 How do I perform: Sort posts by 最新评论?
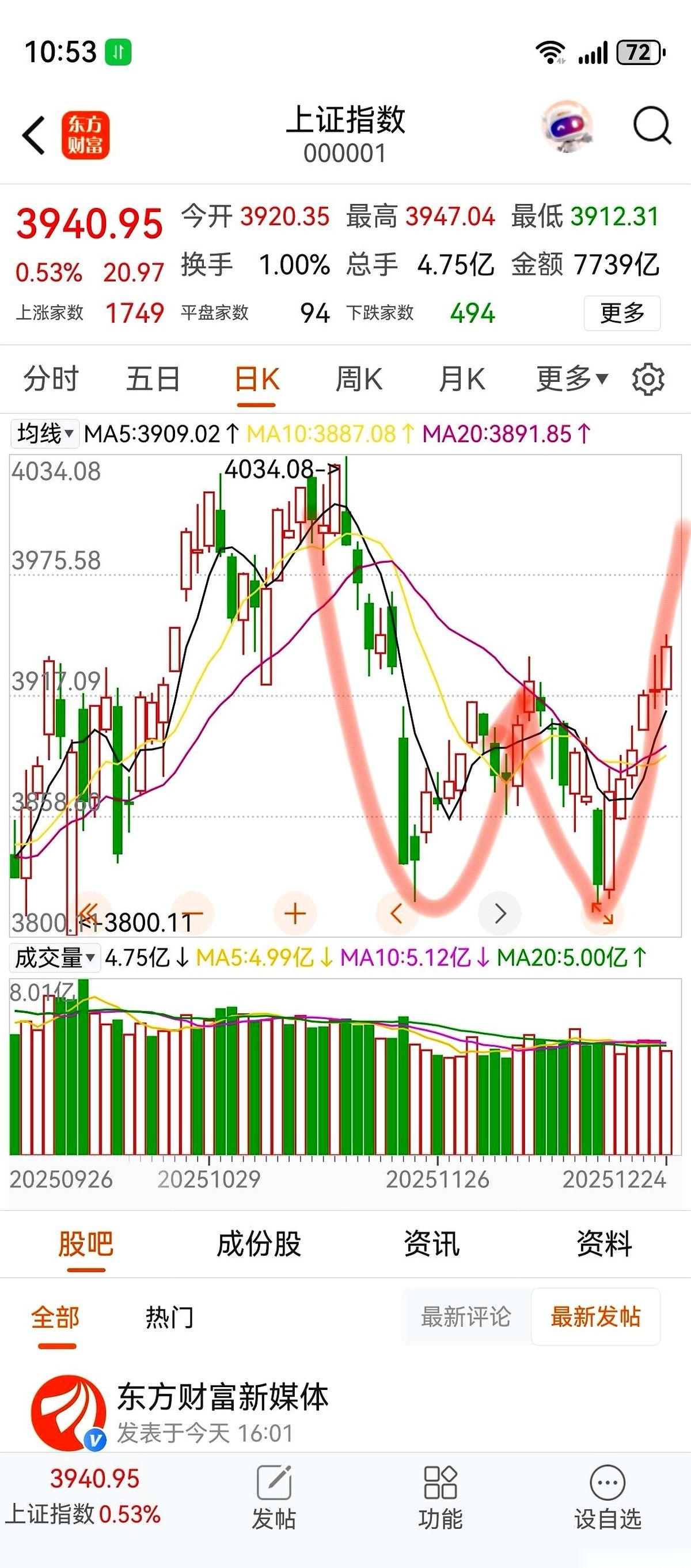(466, 1317)
